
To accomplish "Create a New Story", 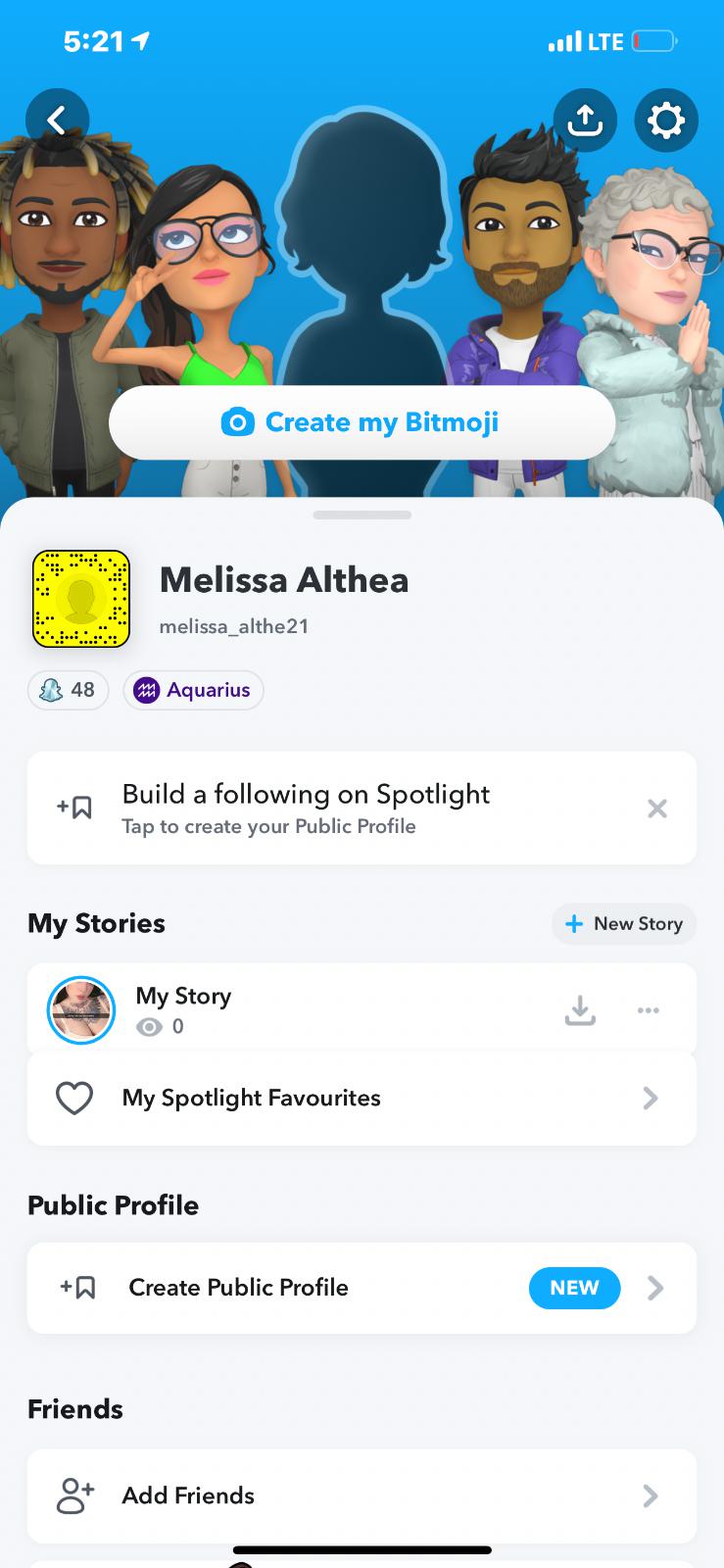I will [x=624, y=924].
